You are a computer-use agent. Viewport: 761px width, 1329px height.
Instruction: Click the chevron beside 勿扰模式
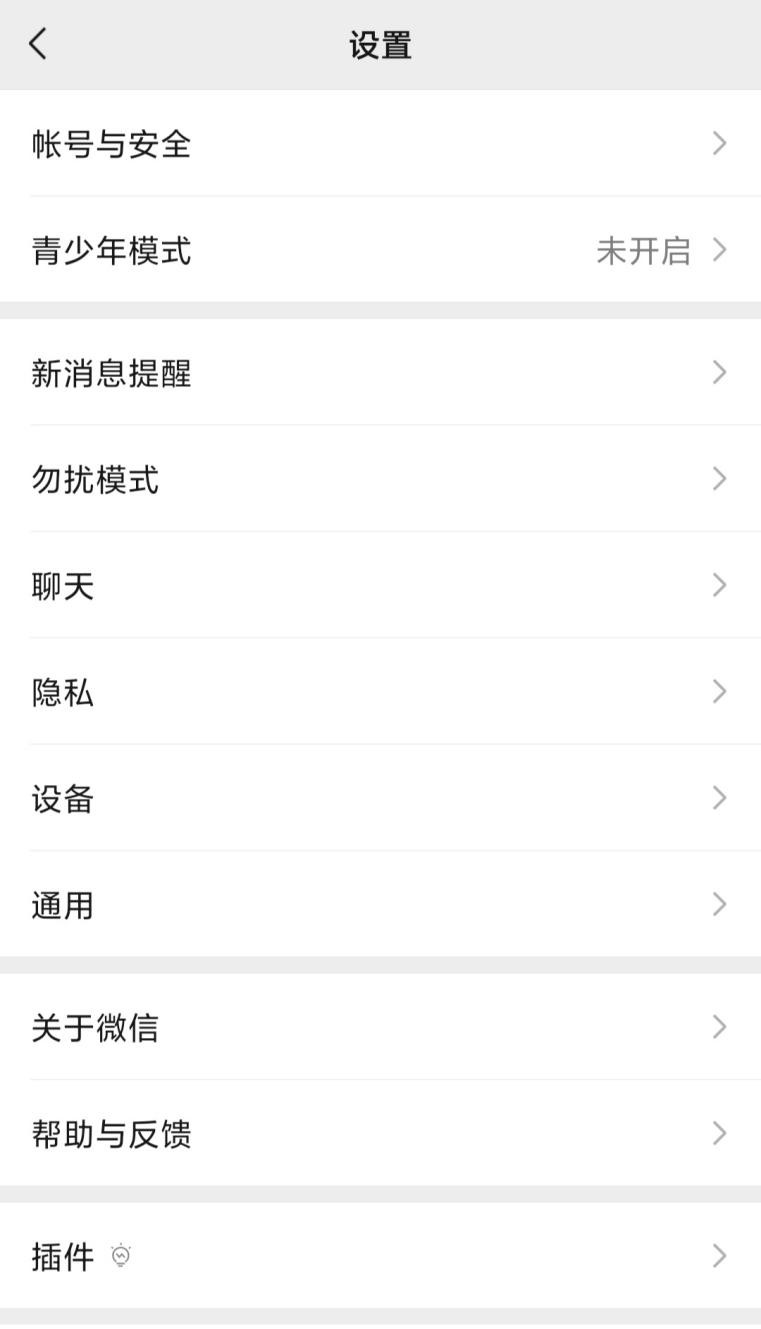pos(719,478)
